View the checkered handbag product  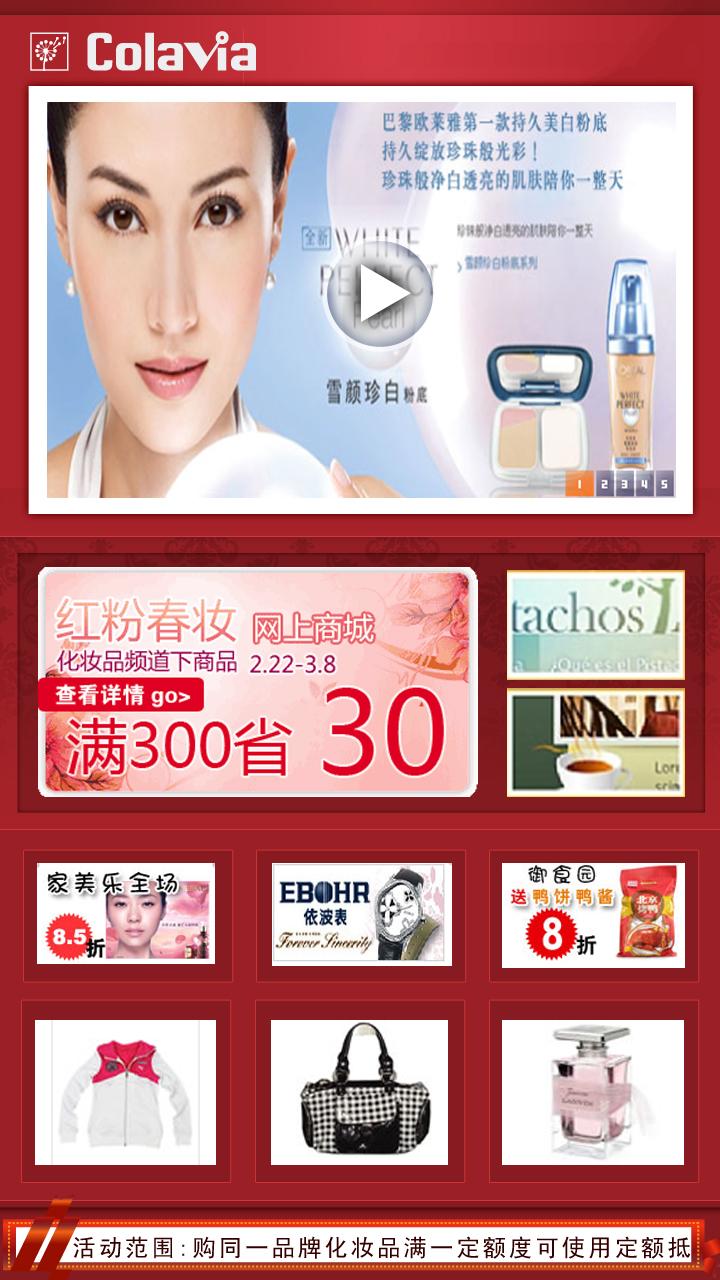tap(359, 1092)
